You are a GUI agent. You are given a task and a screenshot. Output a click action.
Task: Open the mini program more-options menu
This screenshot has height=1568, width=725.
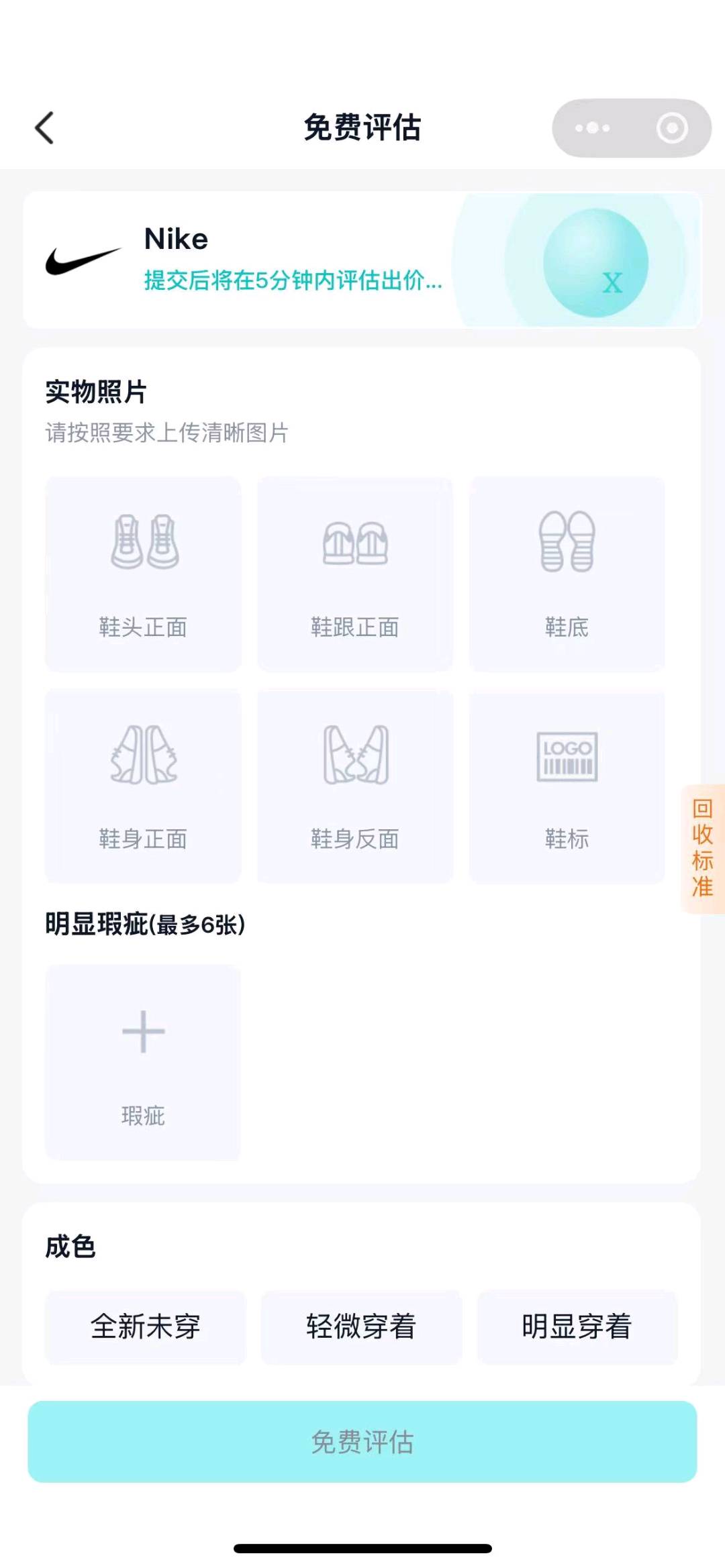pos(592,127)
